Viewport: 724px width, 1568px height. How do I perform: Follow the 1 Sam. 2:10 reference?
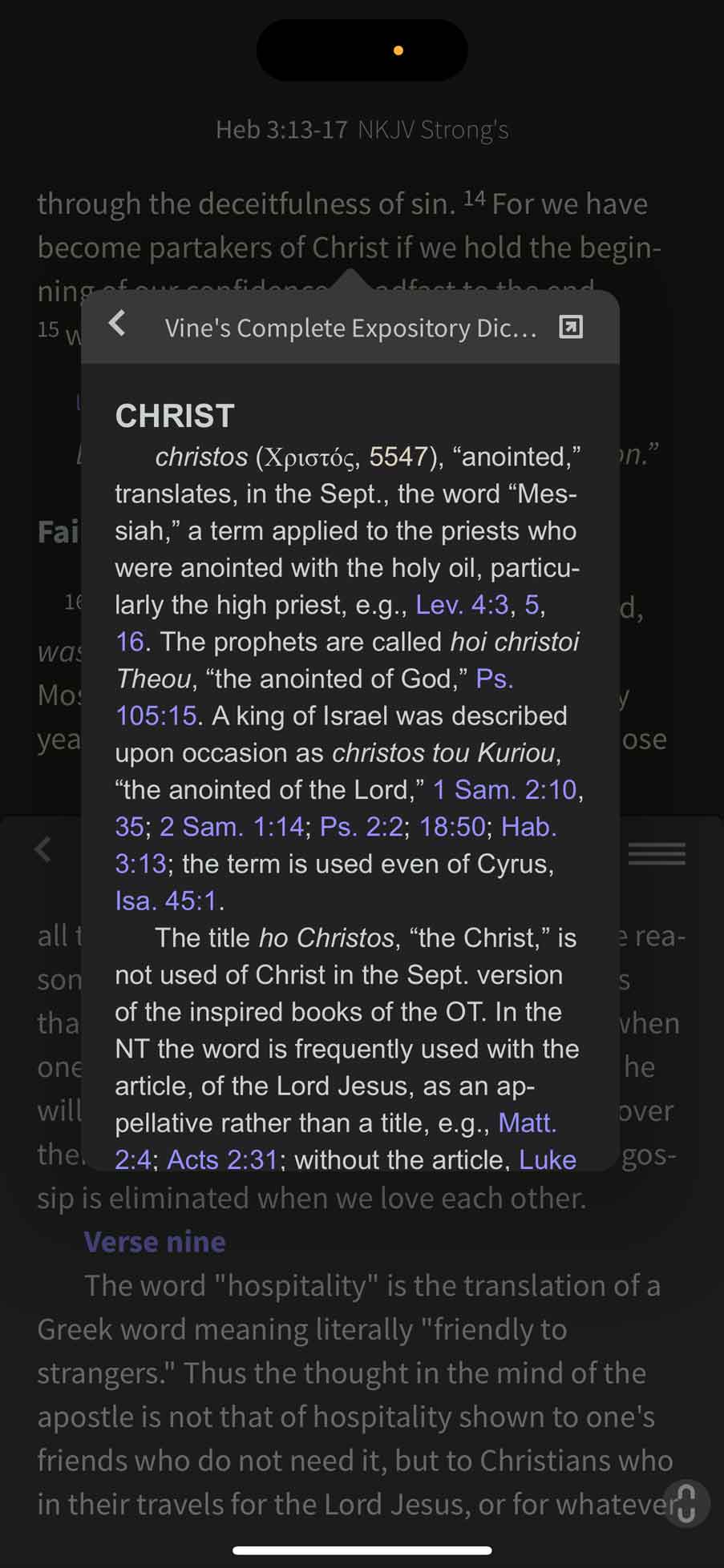coord(505,789)
